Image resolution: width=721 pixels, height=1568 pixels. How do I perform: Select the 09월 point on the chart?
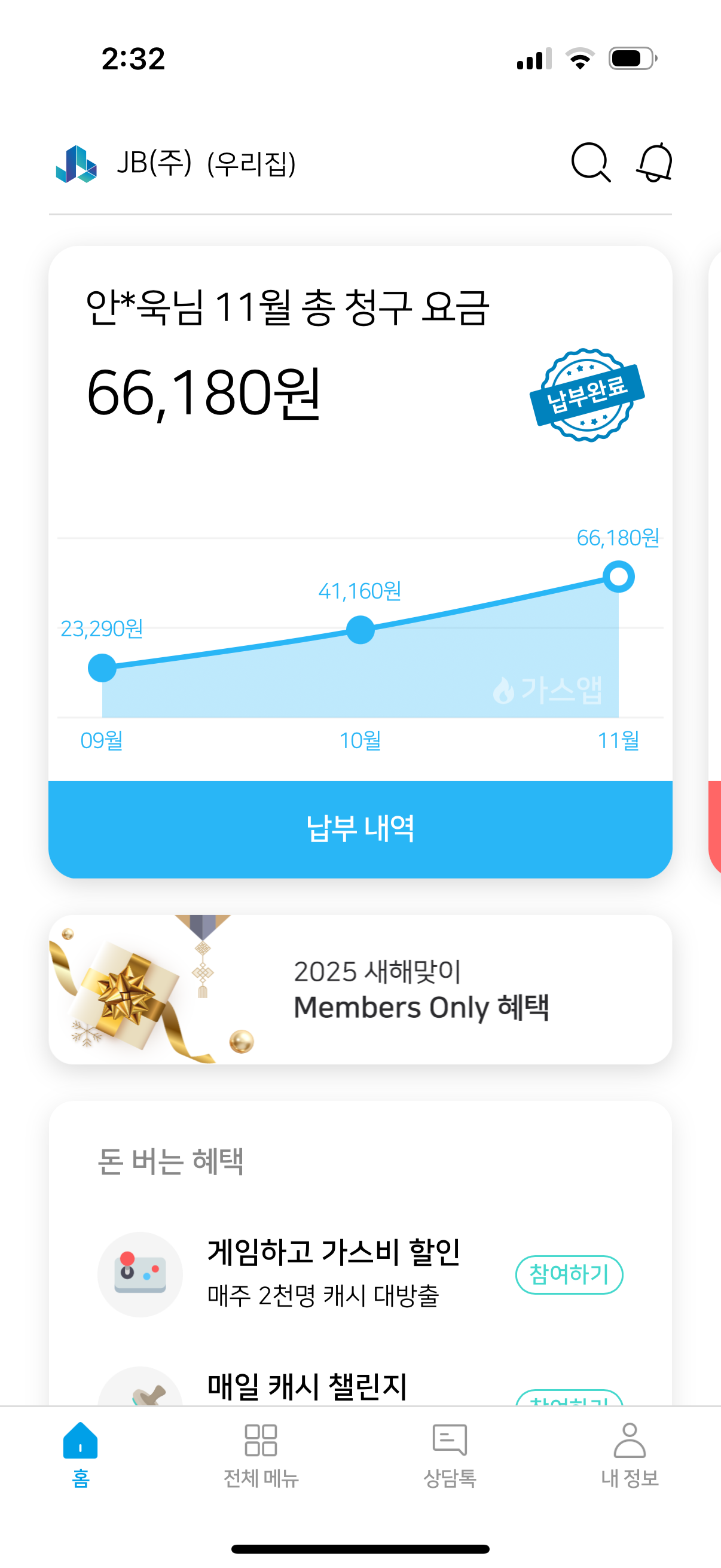point(102,668)
